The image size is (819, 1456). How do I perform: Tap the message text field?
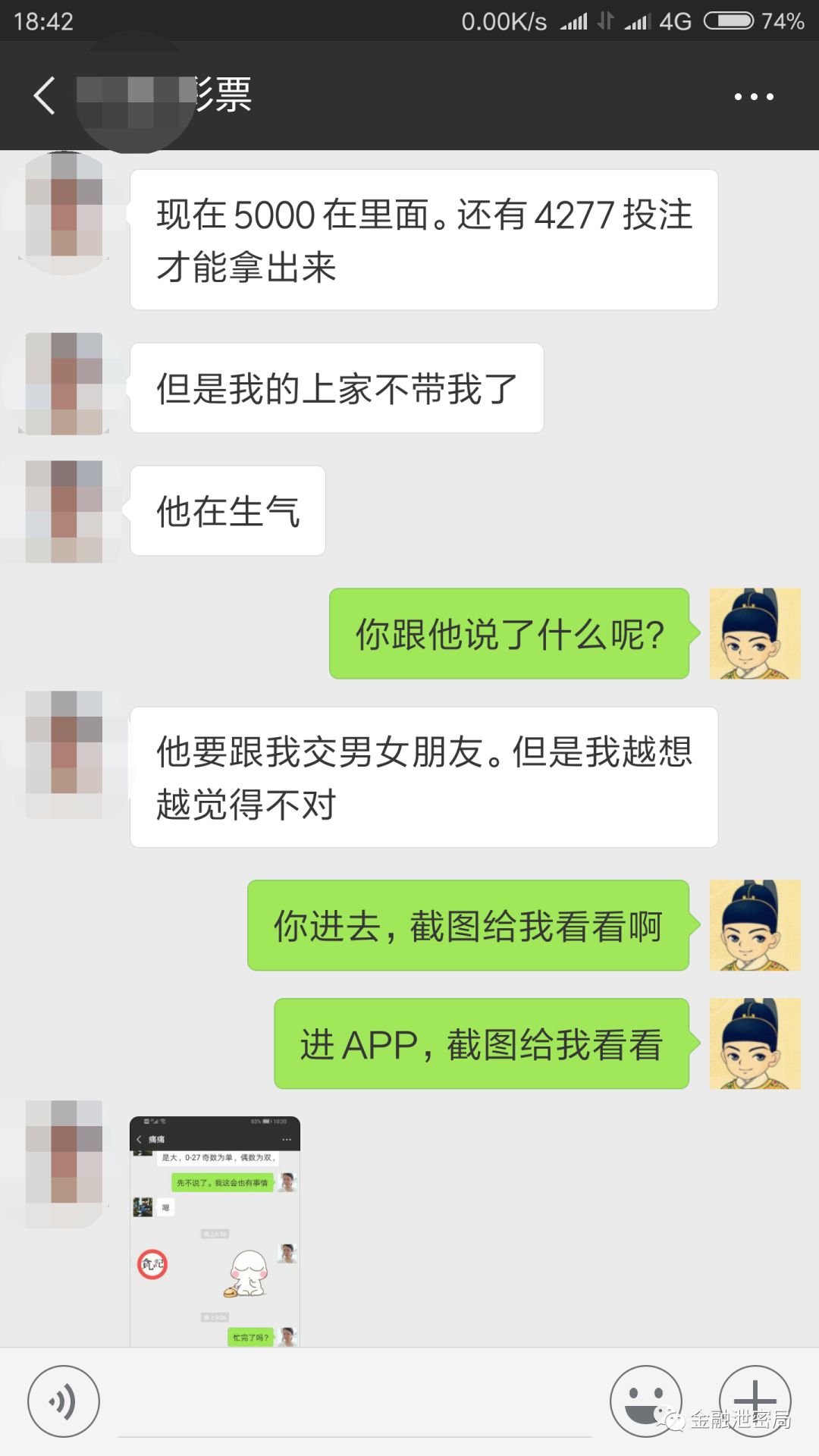[354, 1403]
